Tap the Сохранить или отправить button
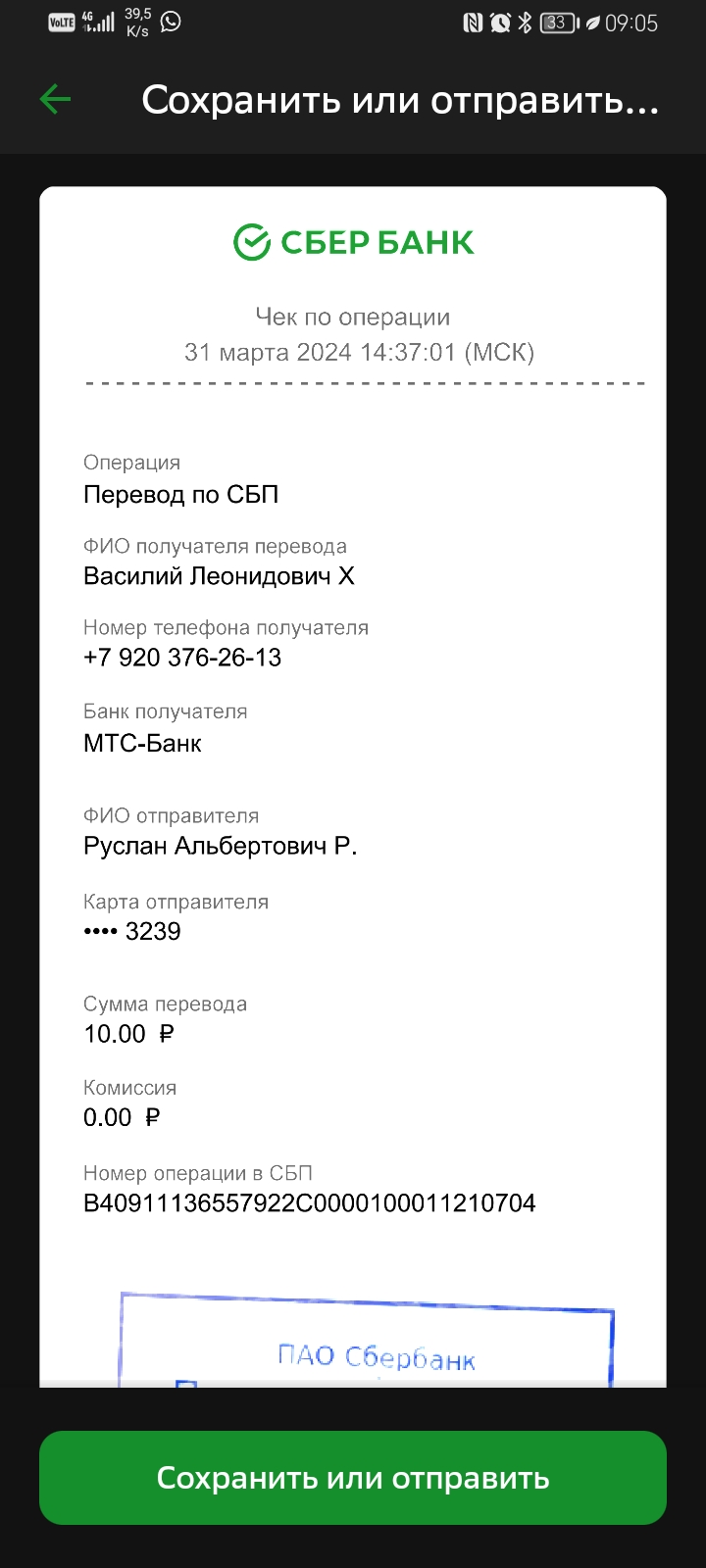The width and height of the screenshot is (706, 1568). click(x=353, y=1478)
